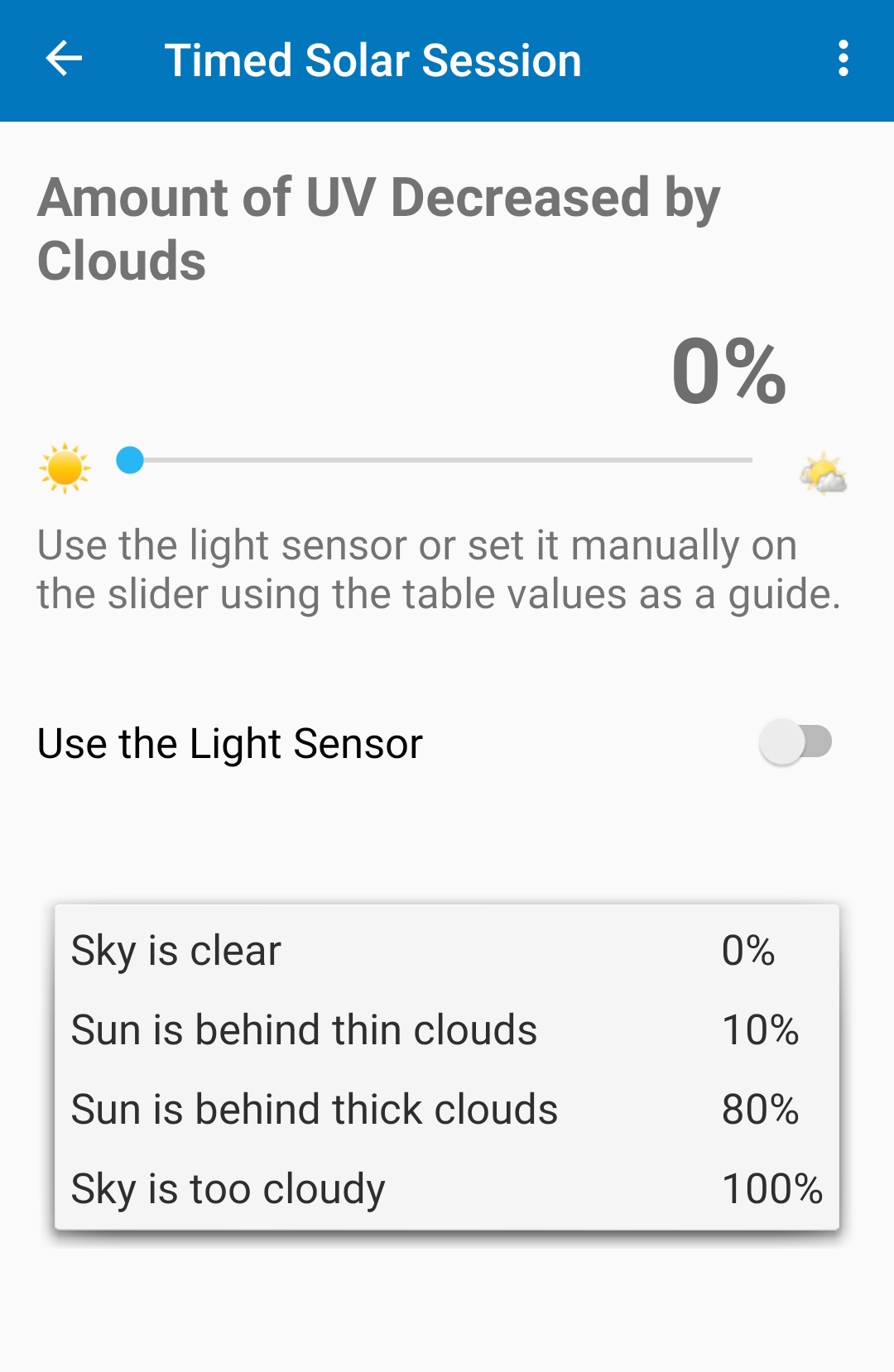This screenshot has height=1372, width=894.
Task: Open the overflow menu
Action: pyautogui.click(x=843, y=60)
